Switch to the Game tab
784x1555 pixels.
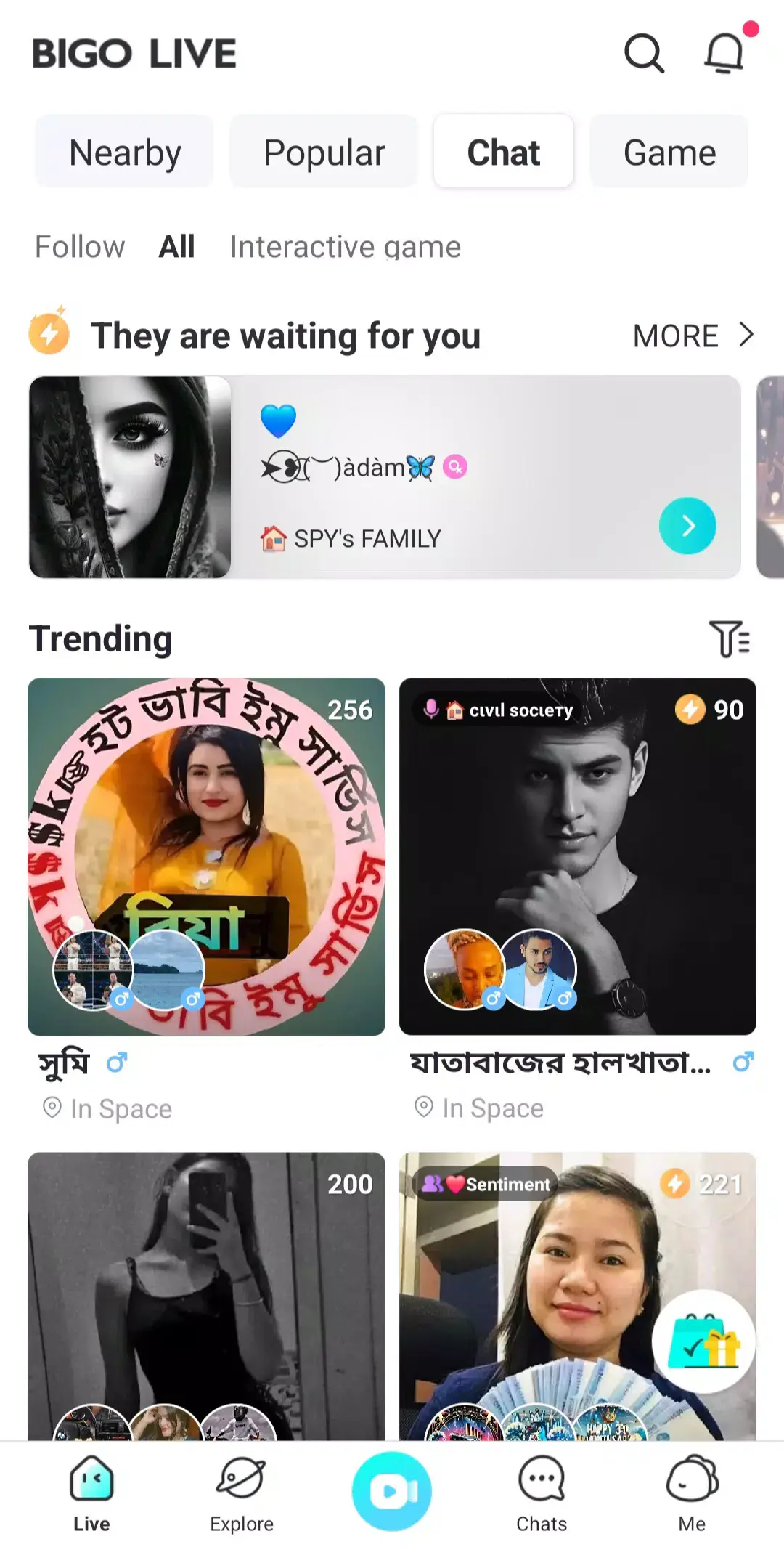(669, 153)
